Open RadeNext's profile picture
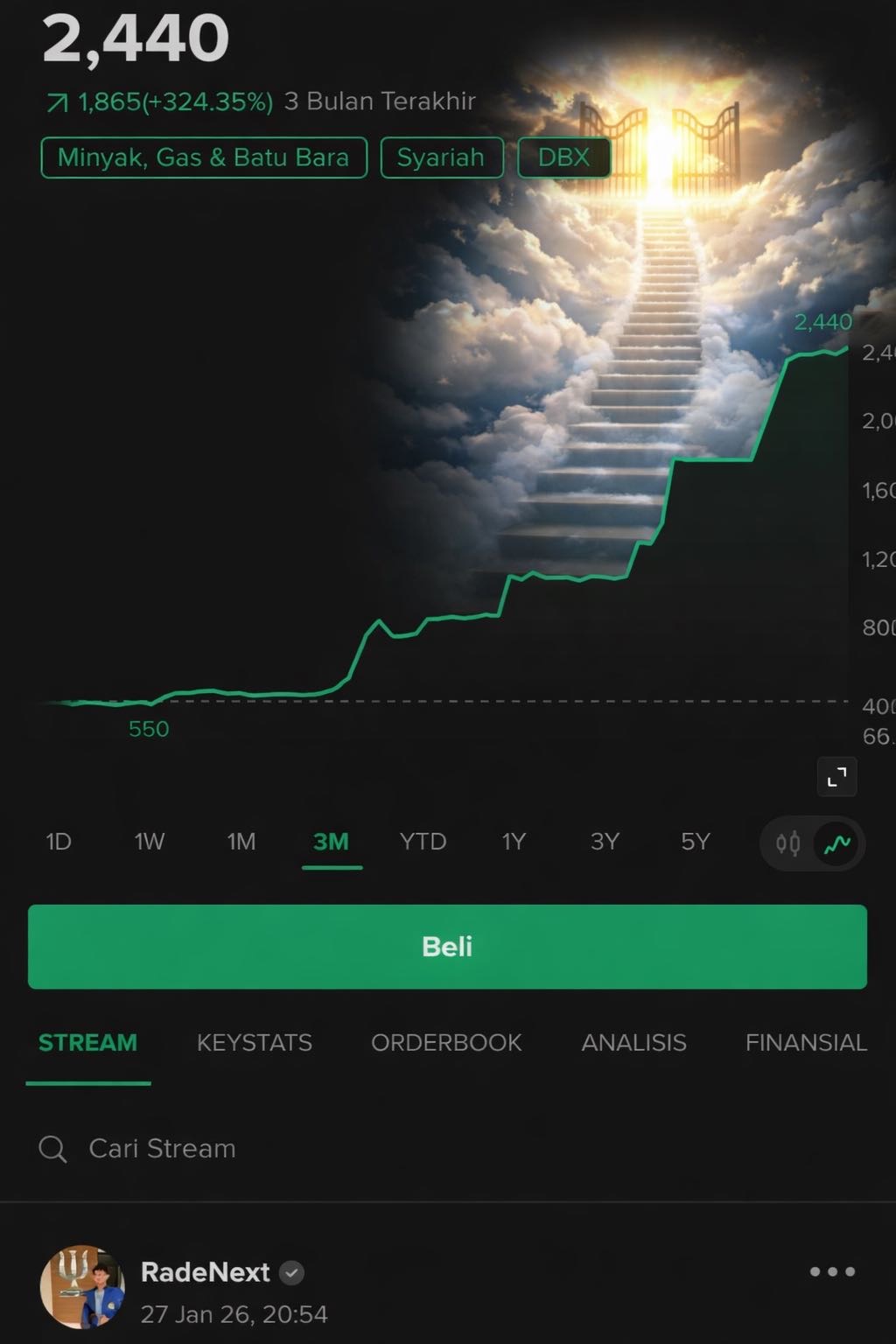The width and height of the screenshot is (896, 1344). pos(82,1287)
